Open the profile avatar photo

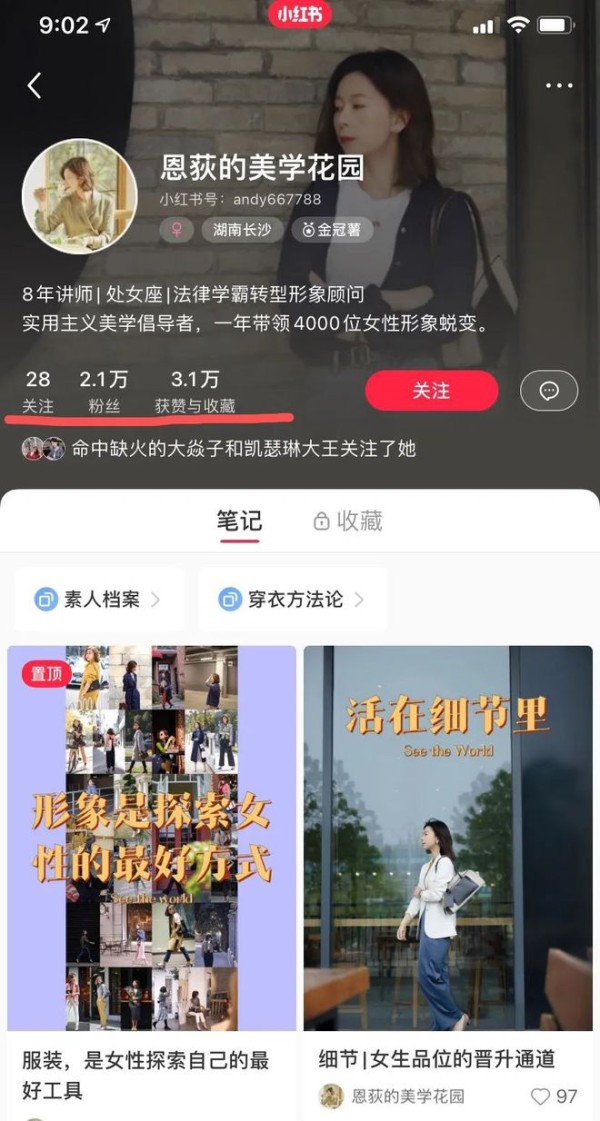80,196
